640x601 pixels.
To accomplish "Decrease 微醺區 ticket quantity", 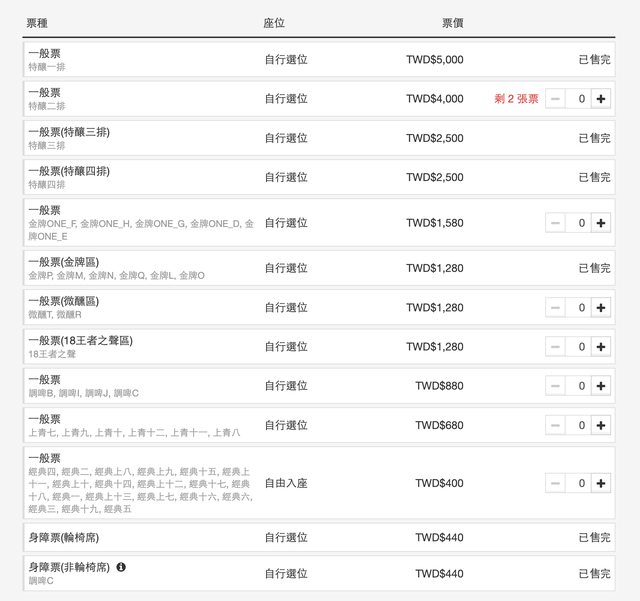I will click(556, 308).
